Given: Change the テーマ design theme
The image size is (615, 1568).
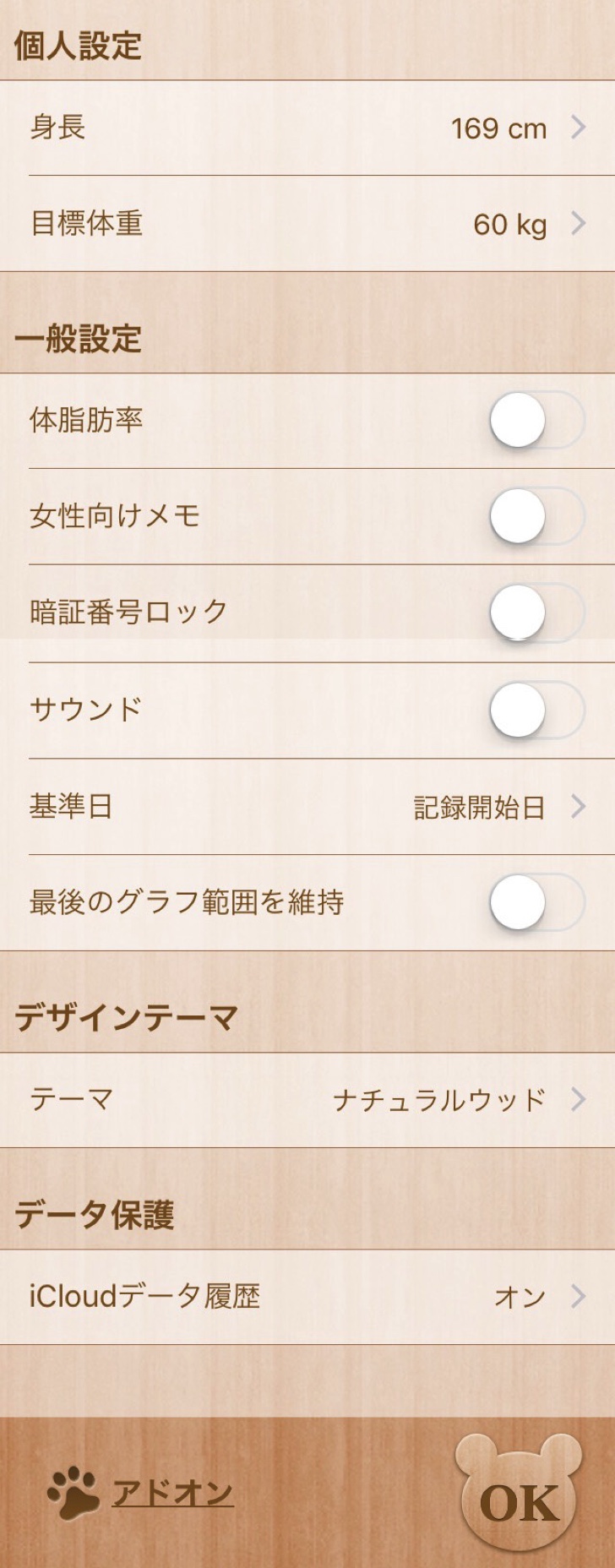Looking at the screenshot, I should click(307, 1100).
